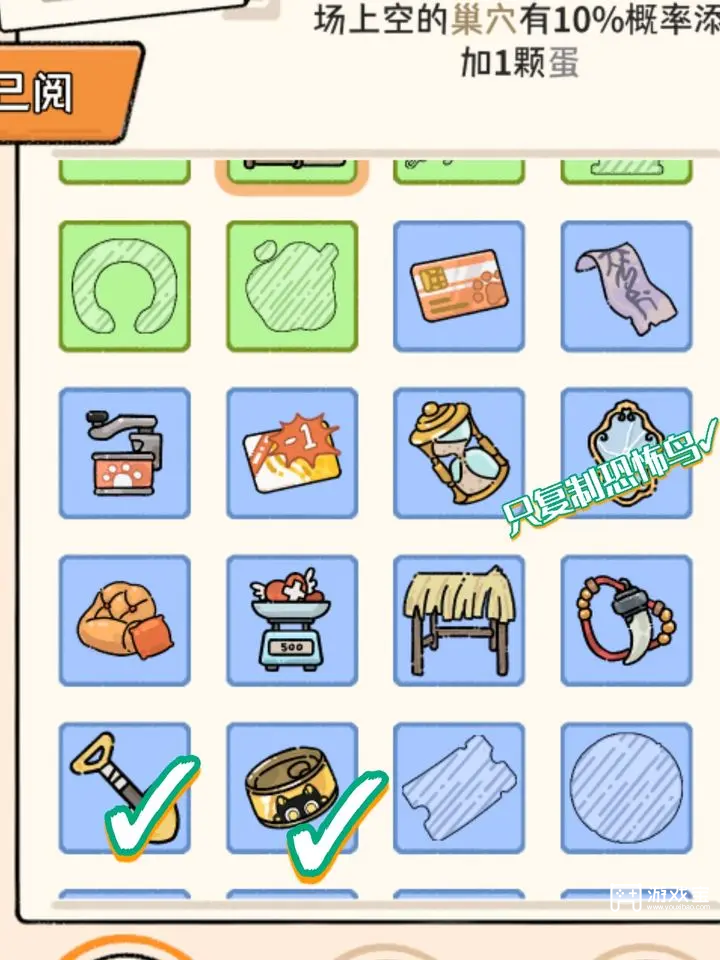This screenshot has width=720, height=960.
Task: Select the ornate mirror item
Action: point(626,453)
